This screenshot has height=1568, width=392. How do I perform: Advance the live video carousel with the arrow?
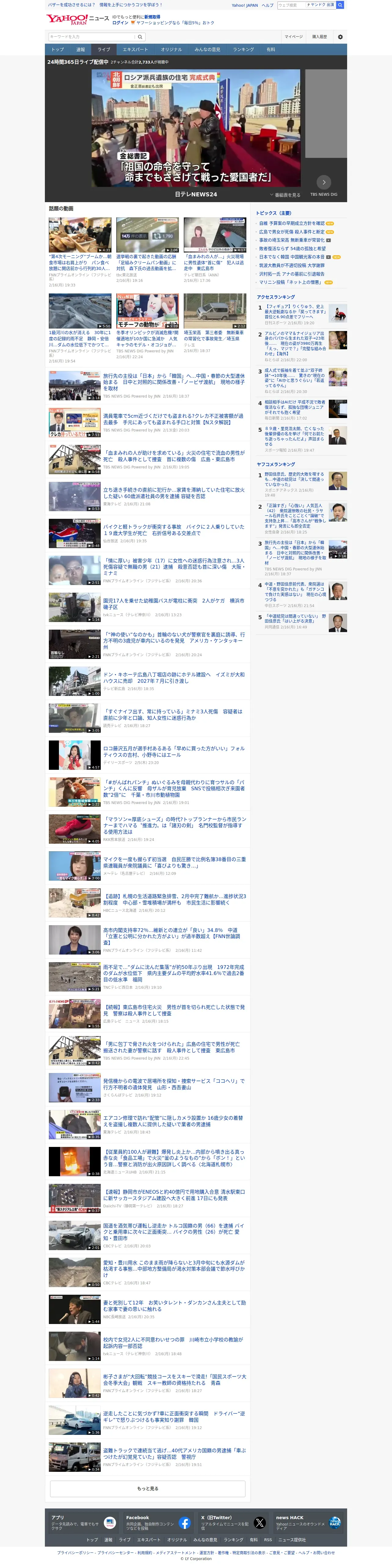[324, 182]
